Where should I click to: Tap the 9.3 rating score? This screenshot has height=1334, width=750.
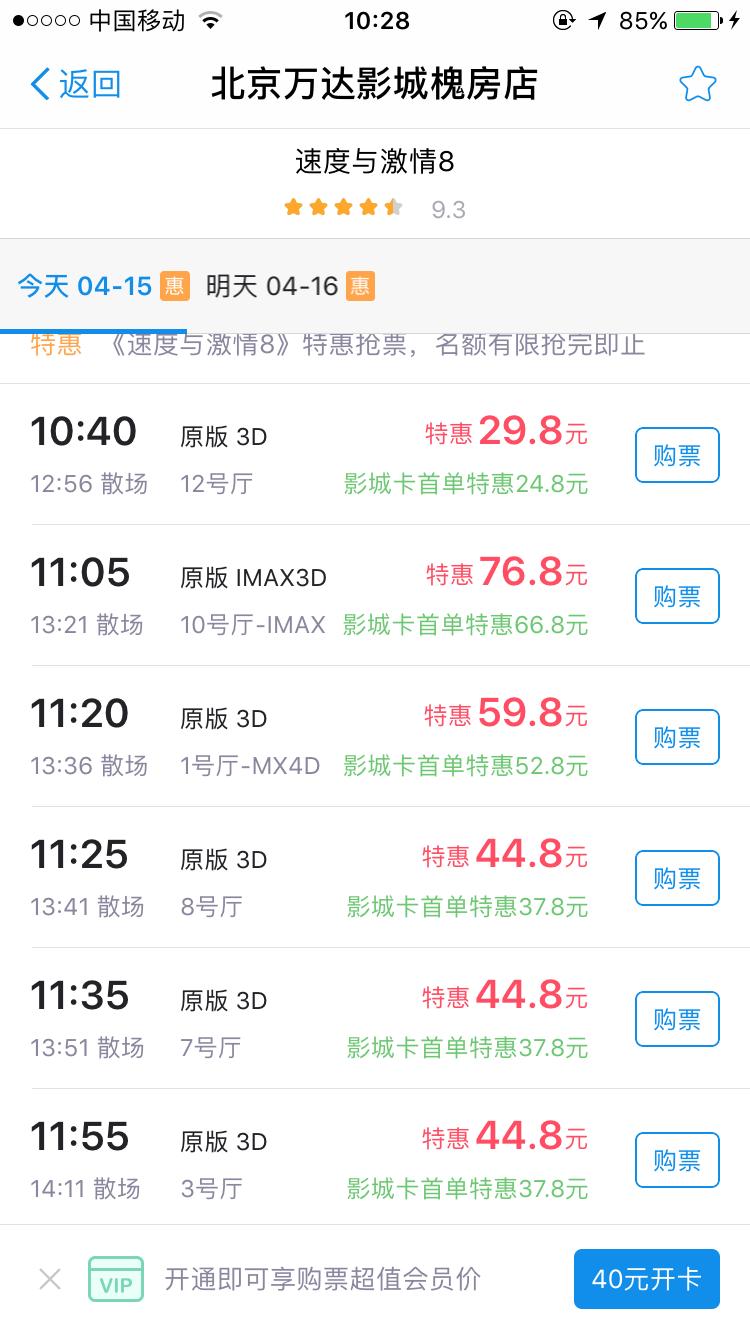[x=449, y=207]
